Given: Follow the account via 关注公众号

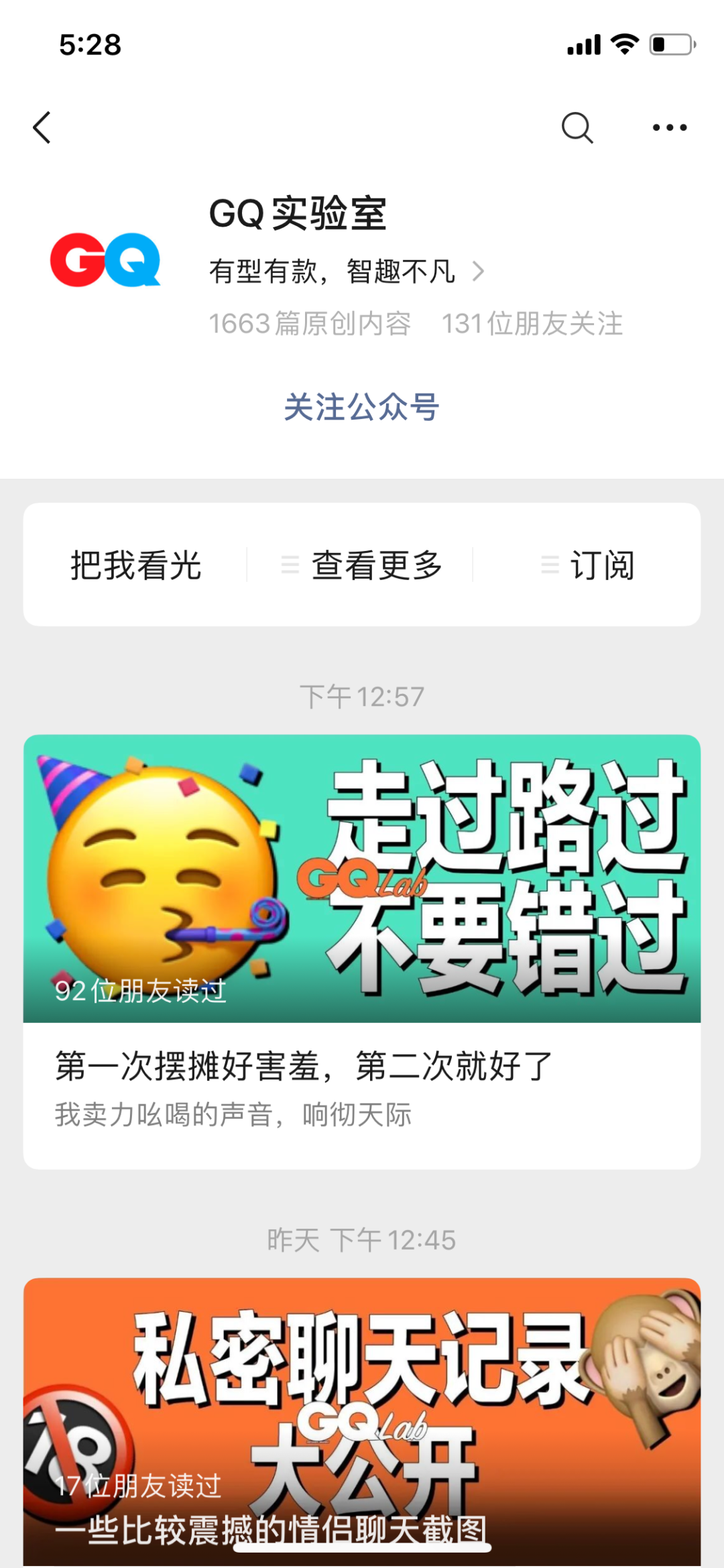Looking at the screenshot, I should click(x=361, y=407).
